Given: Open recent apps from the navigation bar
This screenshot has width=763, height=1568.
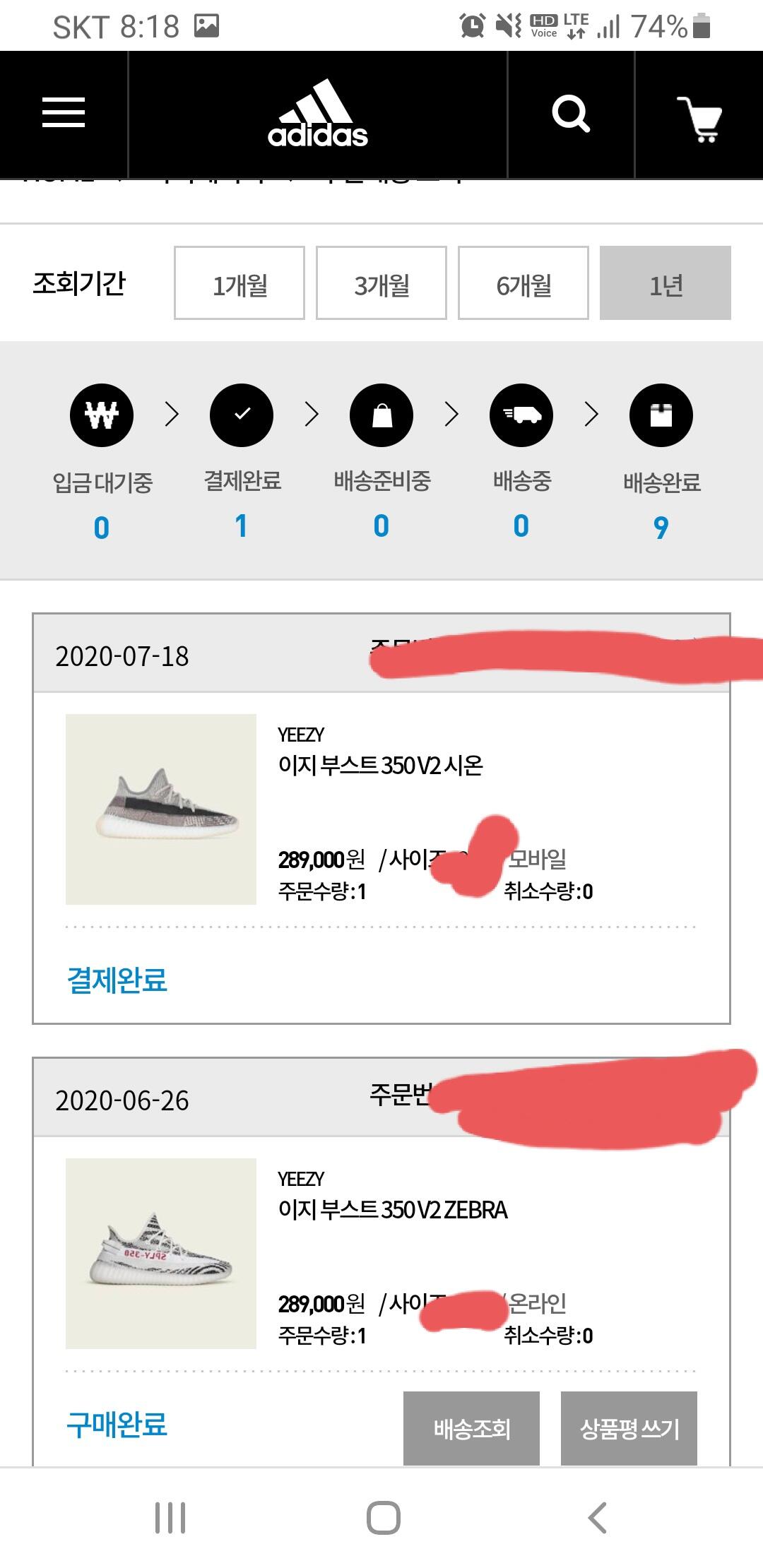Looking at the screenshot, I should pos(170,1517).
